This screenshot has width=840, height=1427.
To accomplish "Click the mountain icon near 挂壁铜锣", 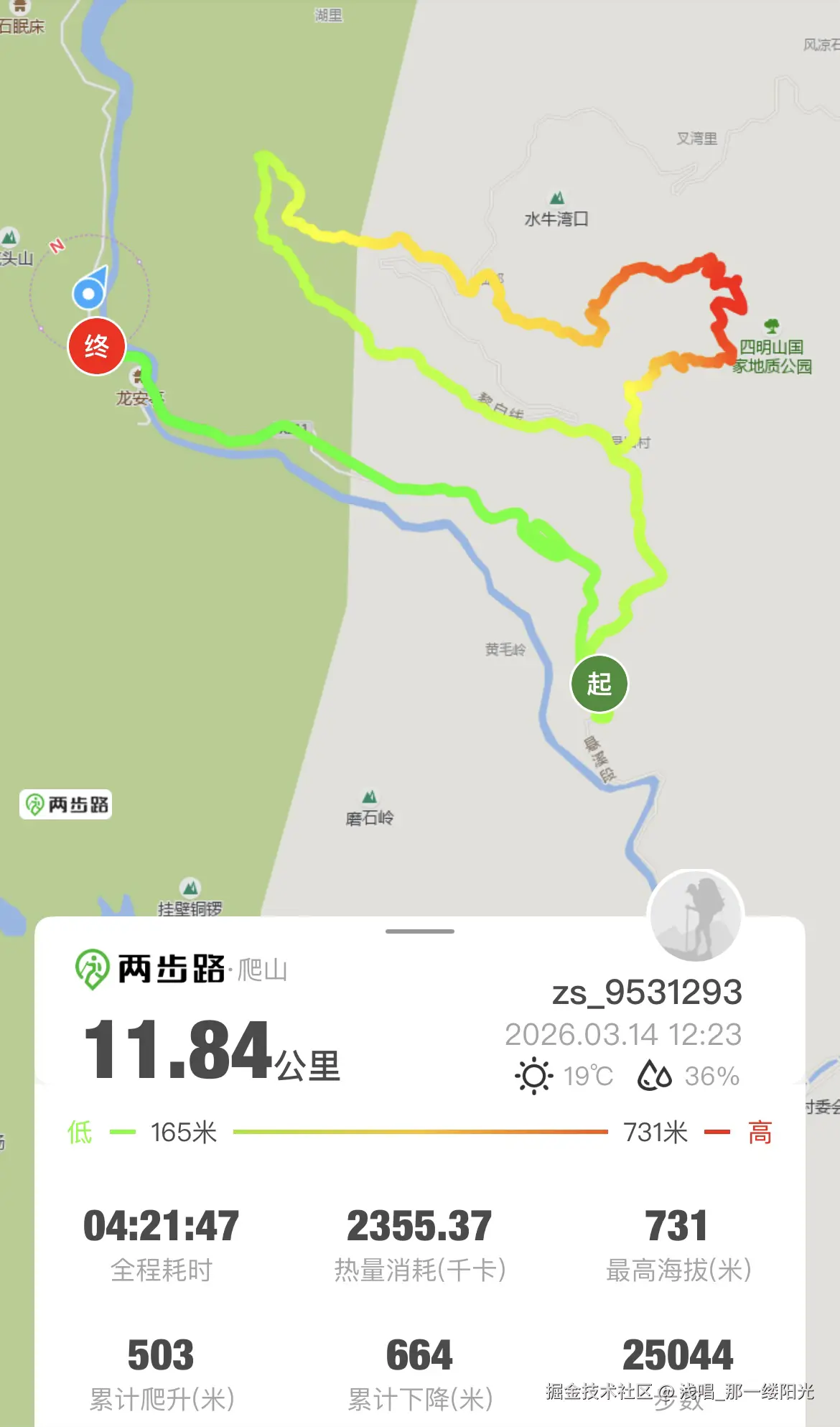I will (x=190, y=888).
